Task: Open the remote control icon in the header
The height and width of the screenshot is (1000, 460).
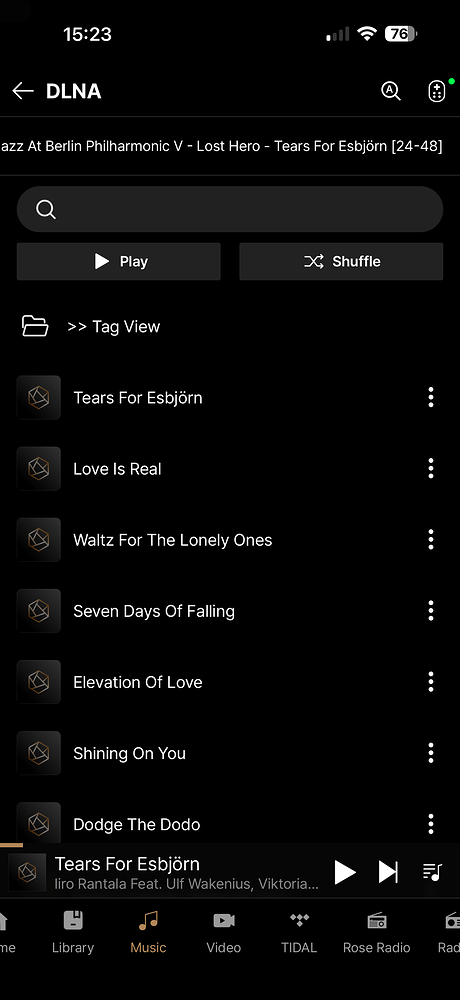Action: click(x=436, y=91)
